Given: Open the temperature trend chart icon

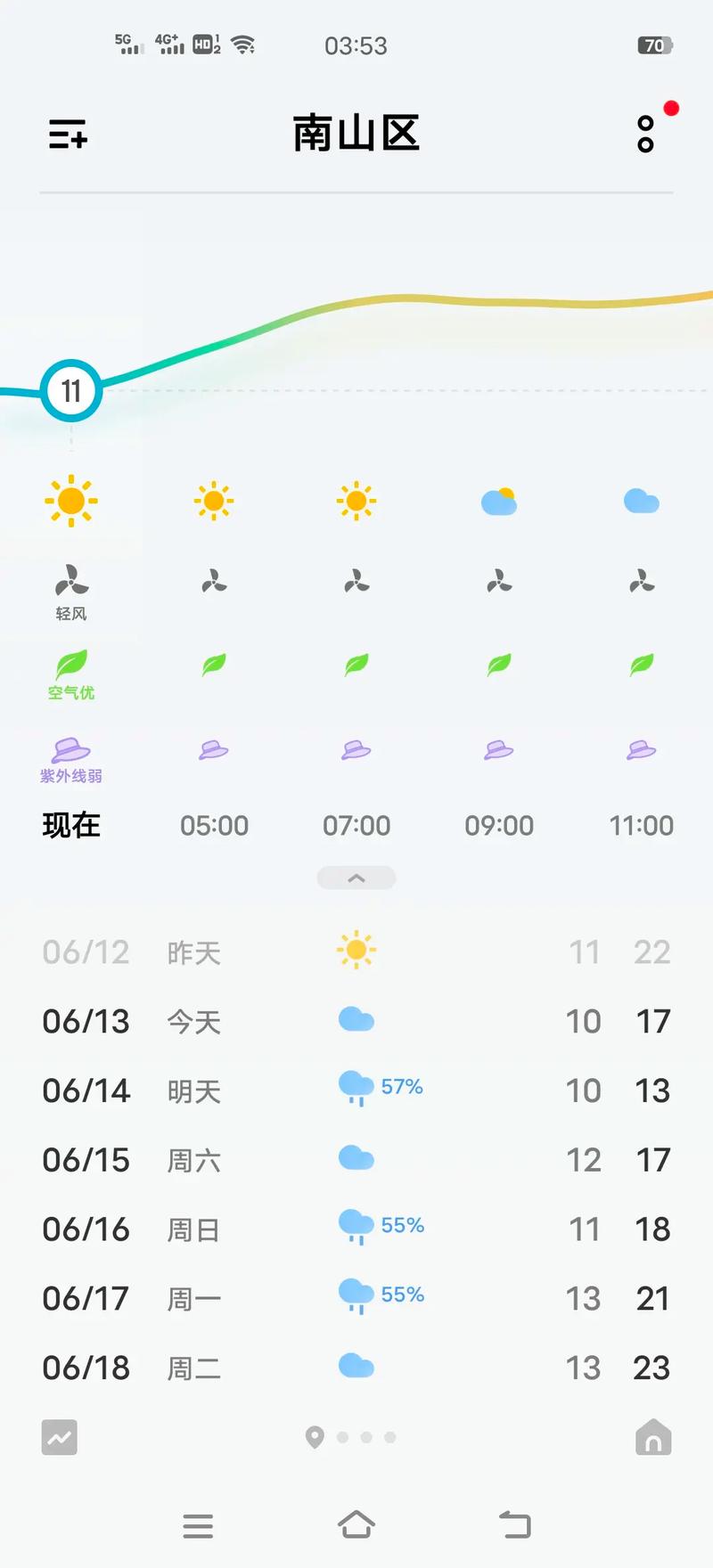Looking at the screenshot, I should tap(59, 1437).
